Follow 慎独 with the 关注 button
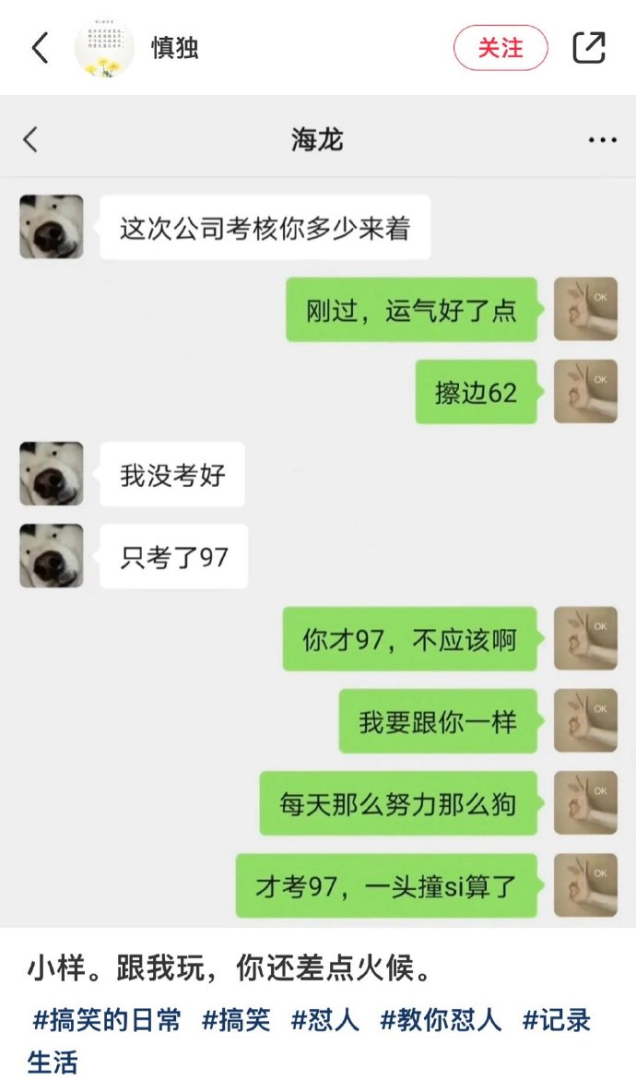The image size is (636, 1080). pyautogui.click(x=500, y=47)
